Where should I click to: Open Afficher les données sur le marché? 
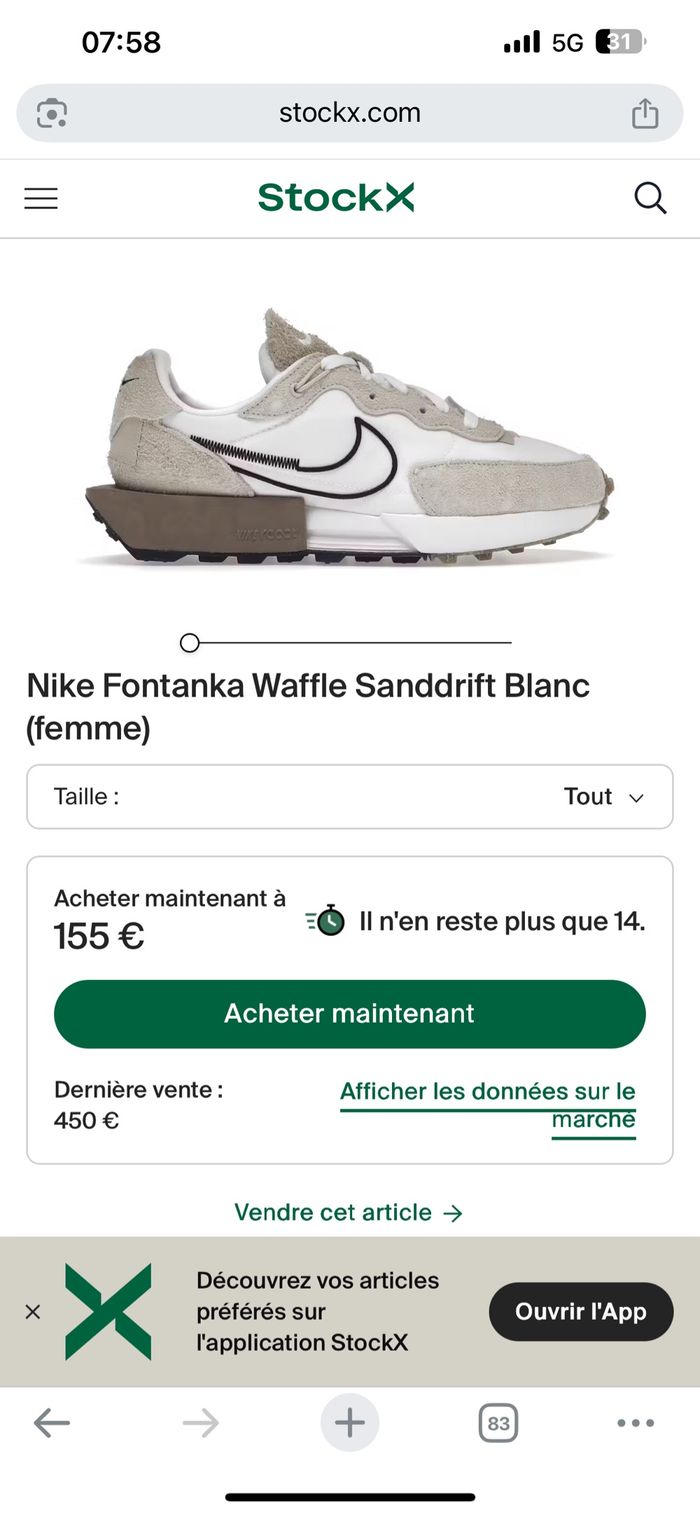coord(489,1105)
